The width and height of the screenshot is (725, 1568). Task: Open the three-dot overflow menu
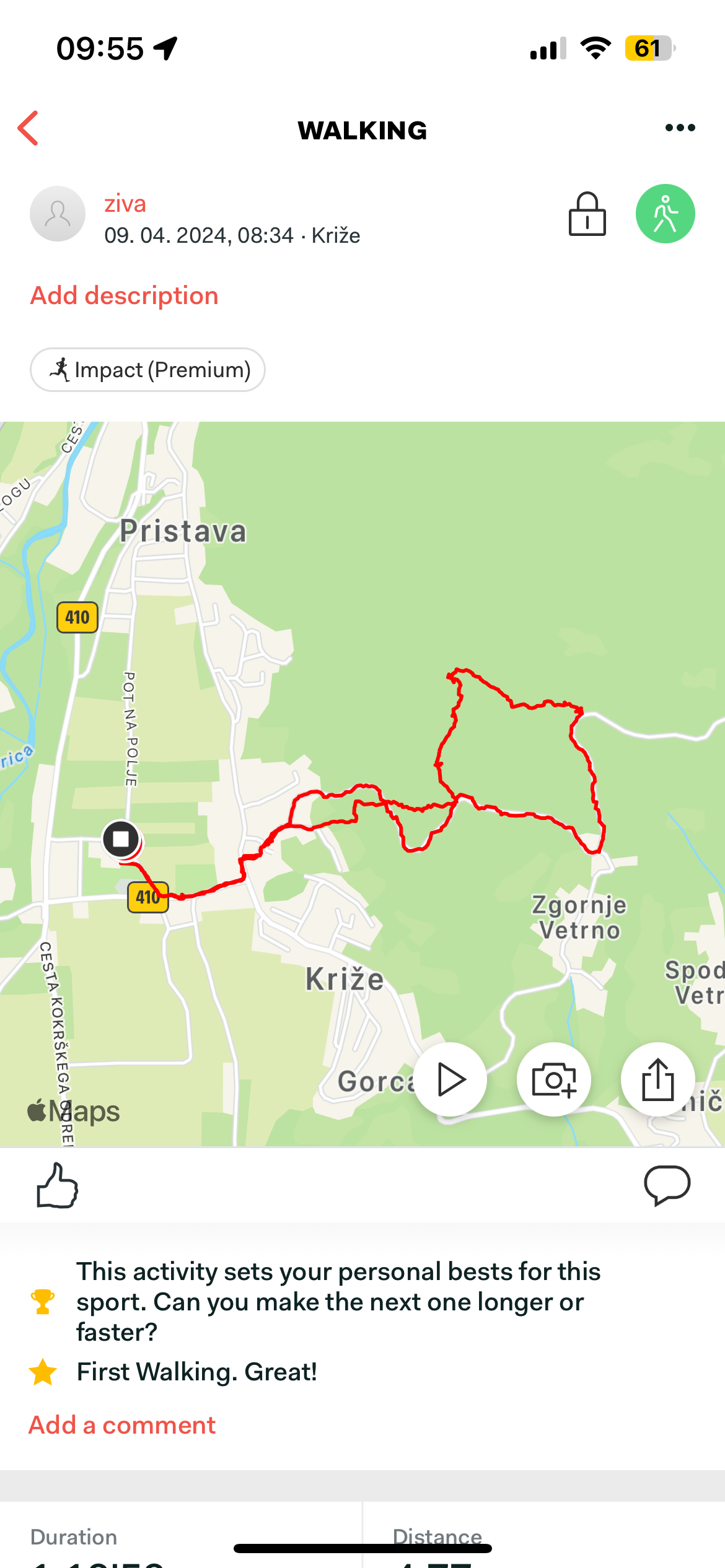coord(680,128)
